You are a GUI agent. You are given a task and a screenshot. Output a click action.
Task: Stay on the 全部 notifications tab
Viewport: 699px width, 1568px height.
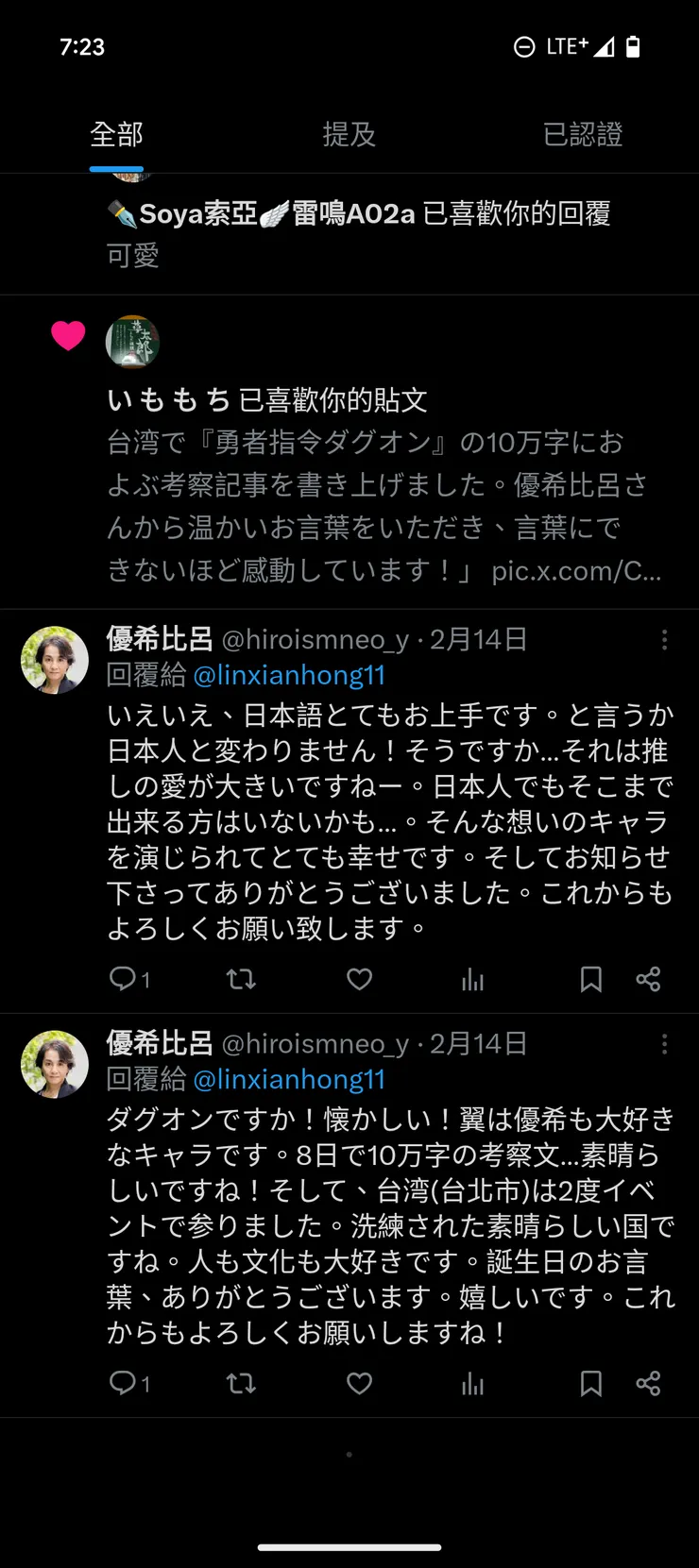point(116,135)
